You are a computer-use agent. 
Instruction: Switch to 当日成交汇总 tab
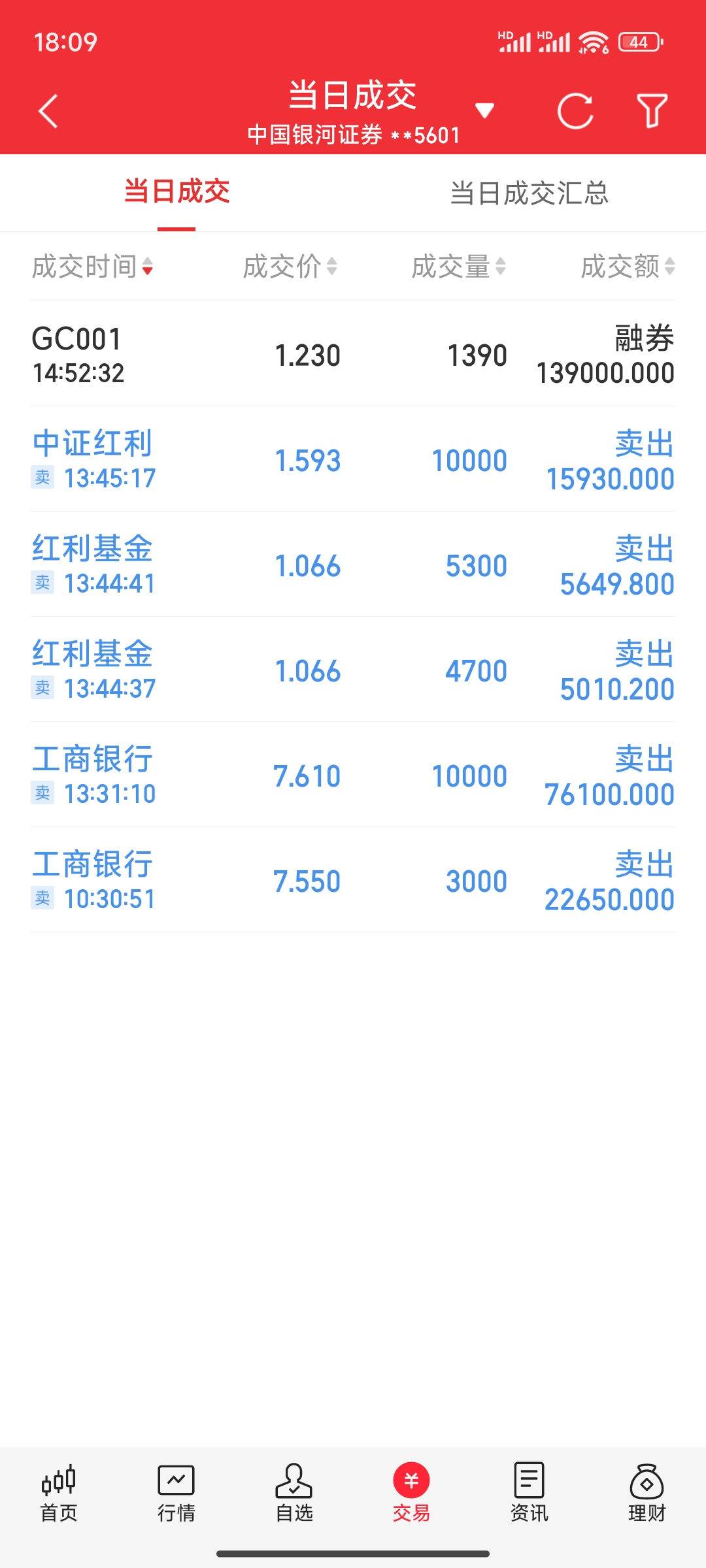[529, 193]
